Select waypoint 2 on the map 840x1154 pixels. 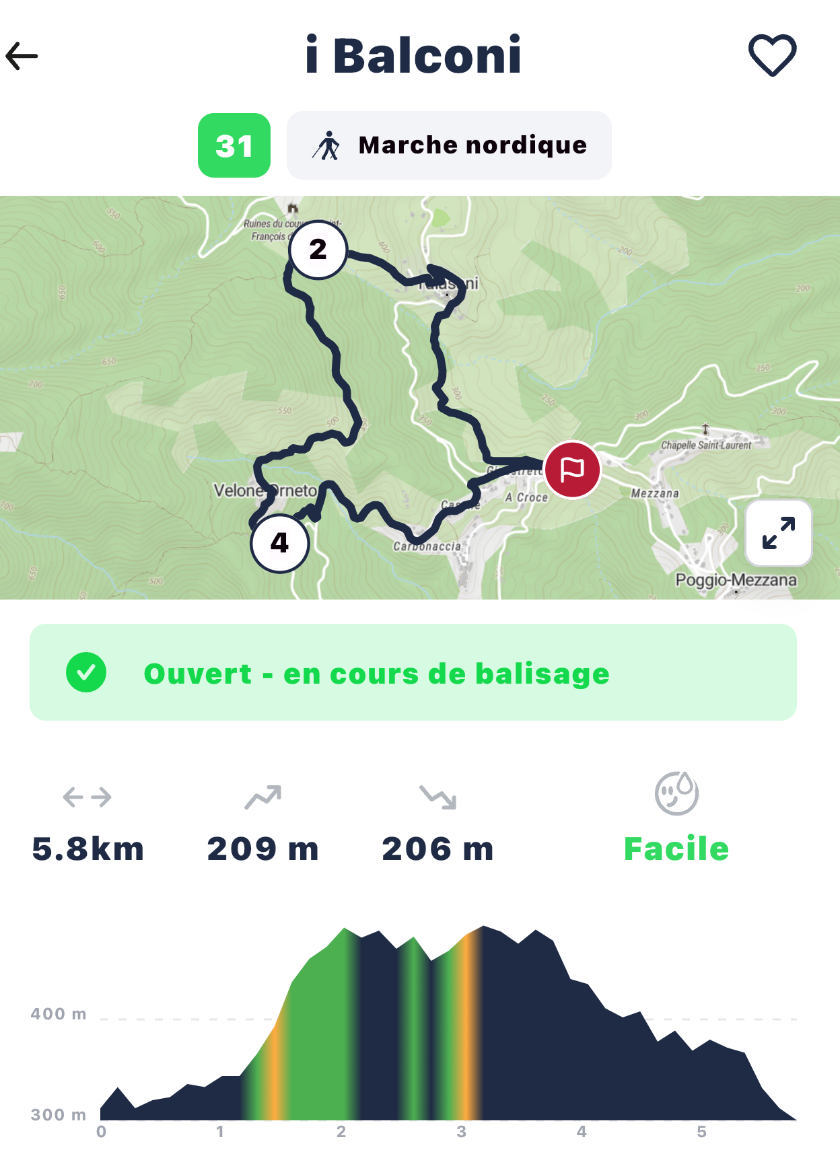(x=318, y=249)
